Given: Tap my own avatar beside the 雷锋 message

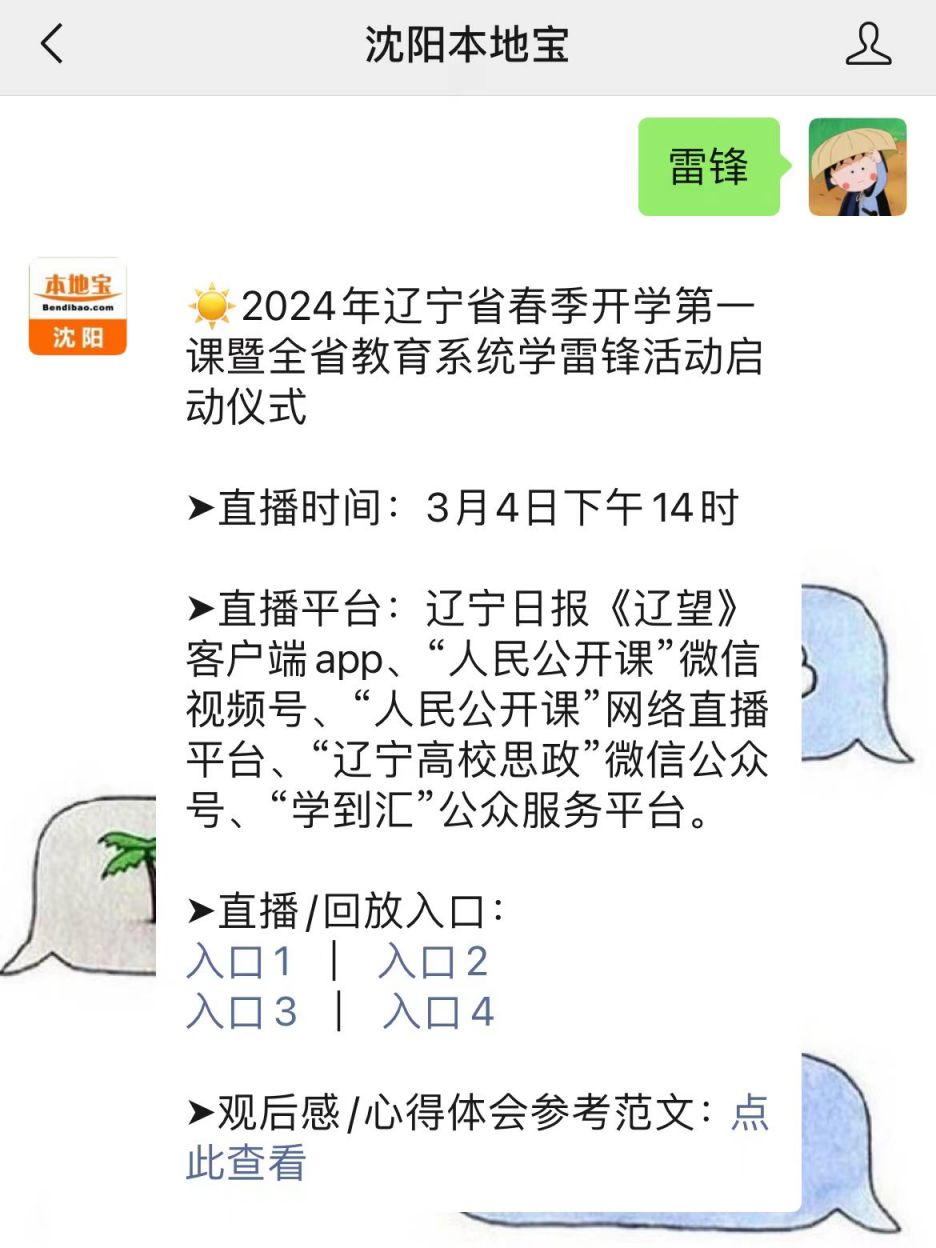Looking at the screenshot, I should pyautogui.click(x=857, y=167).
